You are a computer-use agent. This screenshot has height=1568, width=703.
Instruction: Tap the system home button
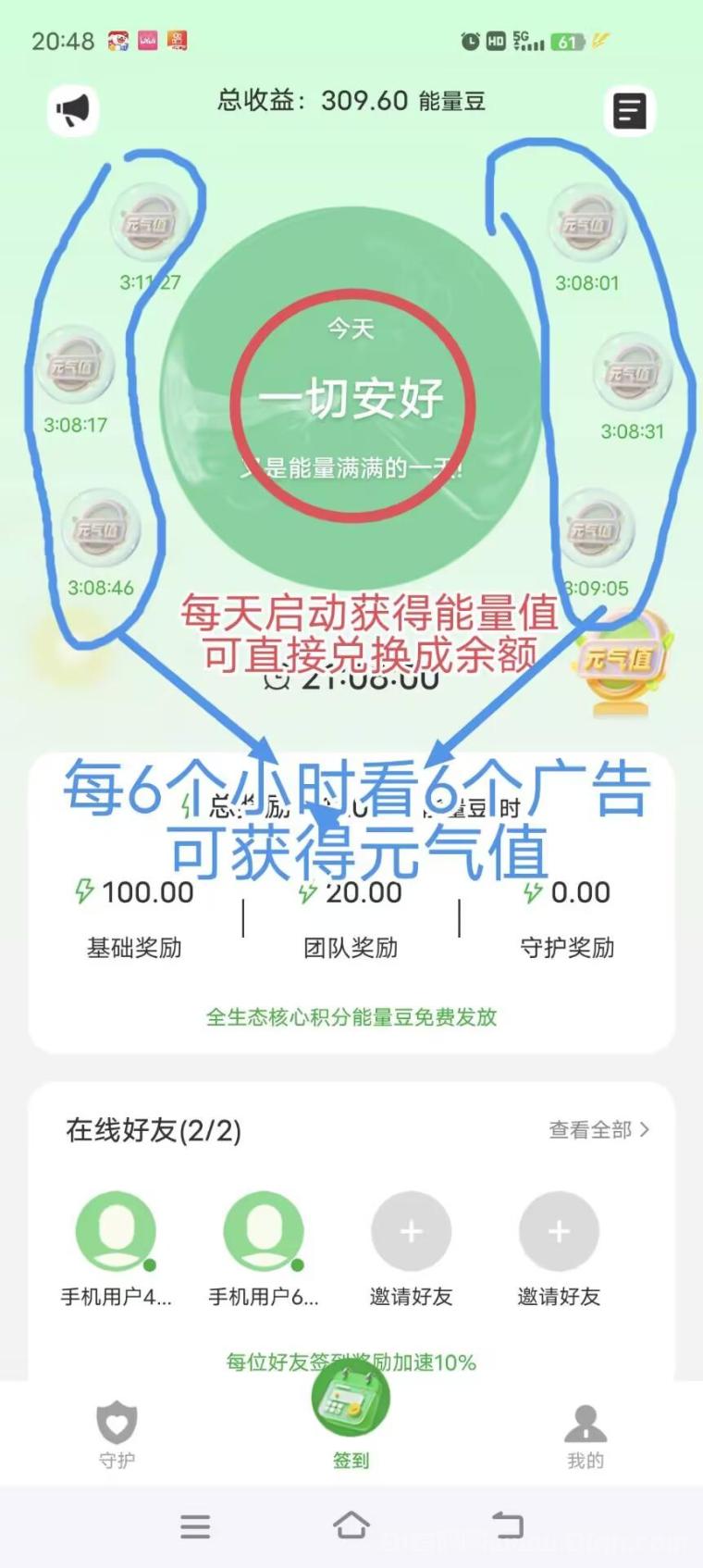tap(351, 1524)
